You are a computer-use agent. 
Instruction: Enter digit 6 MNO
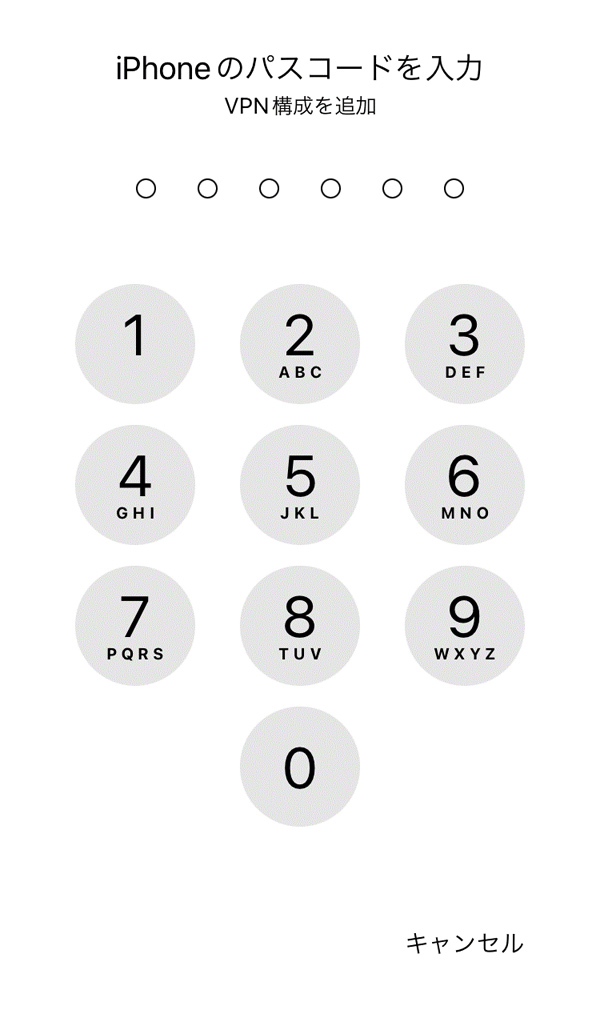464,485
